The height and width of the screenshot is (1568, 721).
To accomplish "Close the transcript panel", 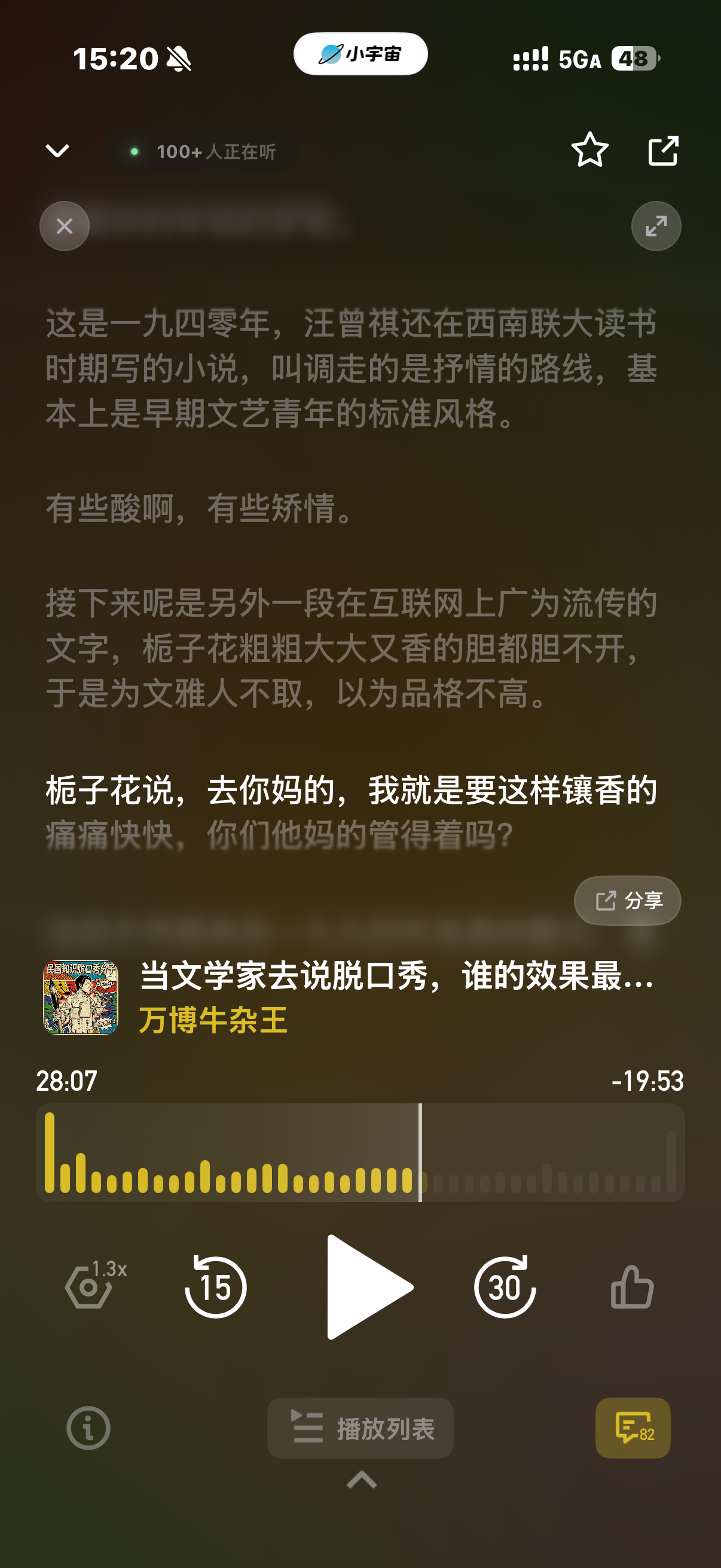I will (65, 227).
